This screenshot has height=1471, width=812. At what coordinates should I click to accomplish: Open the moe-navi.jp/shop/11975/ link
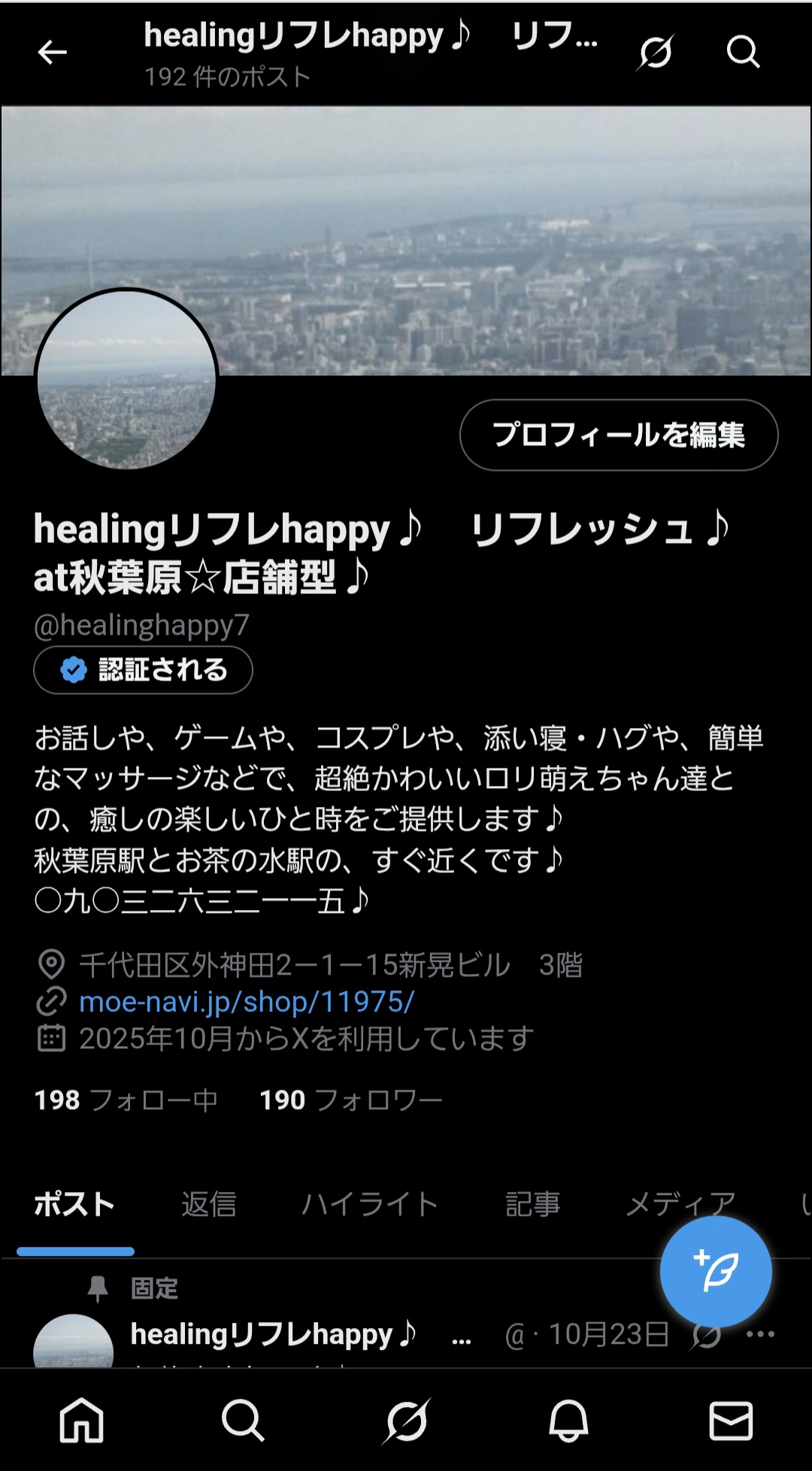pos(247,1002)
